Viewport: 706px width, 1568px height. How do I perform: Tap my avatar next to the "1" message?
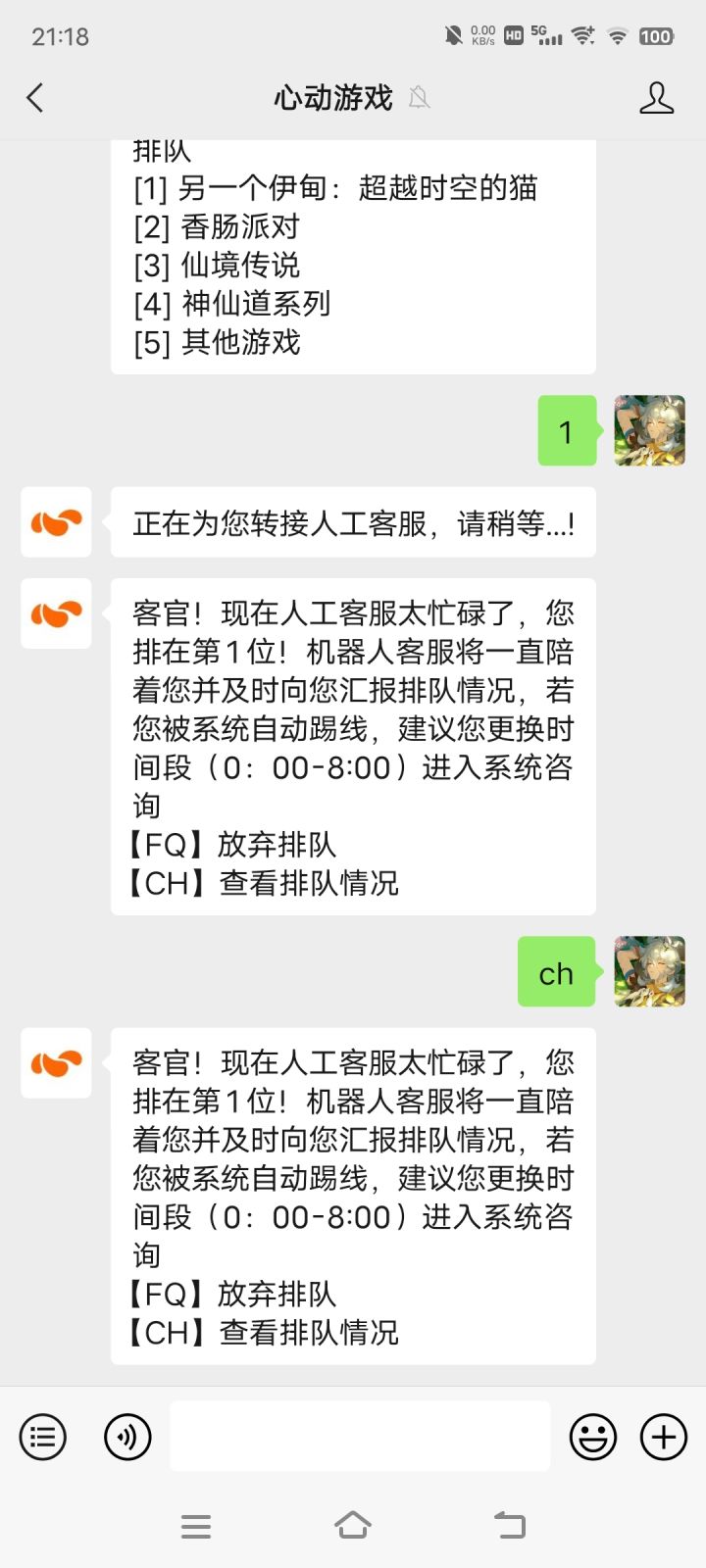tap(649, 430)
